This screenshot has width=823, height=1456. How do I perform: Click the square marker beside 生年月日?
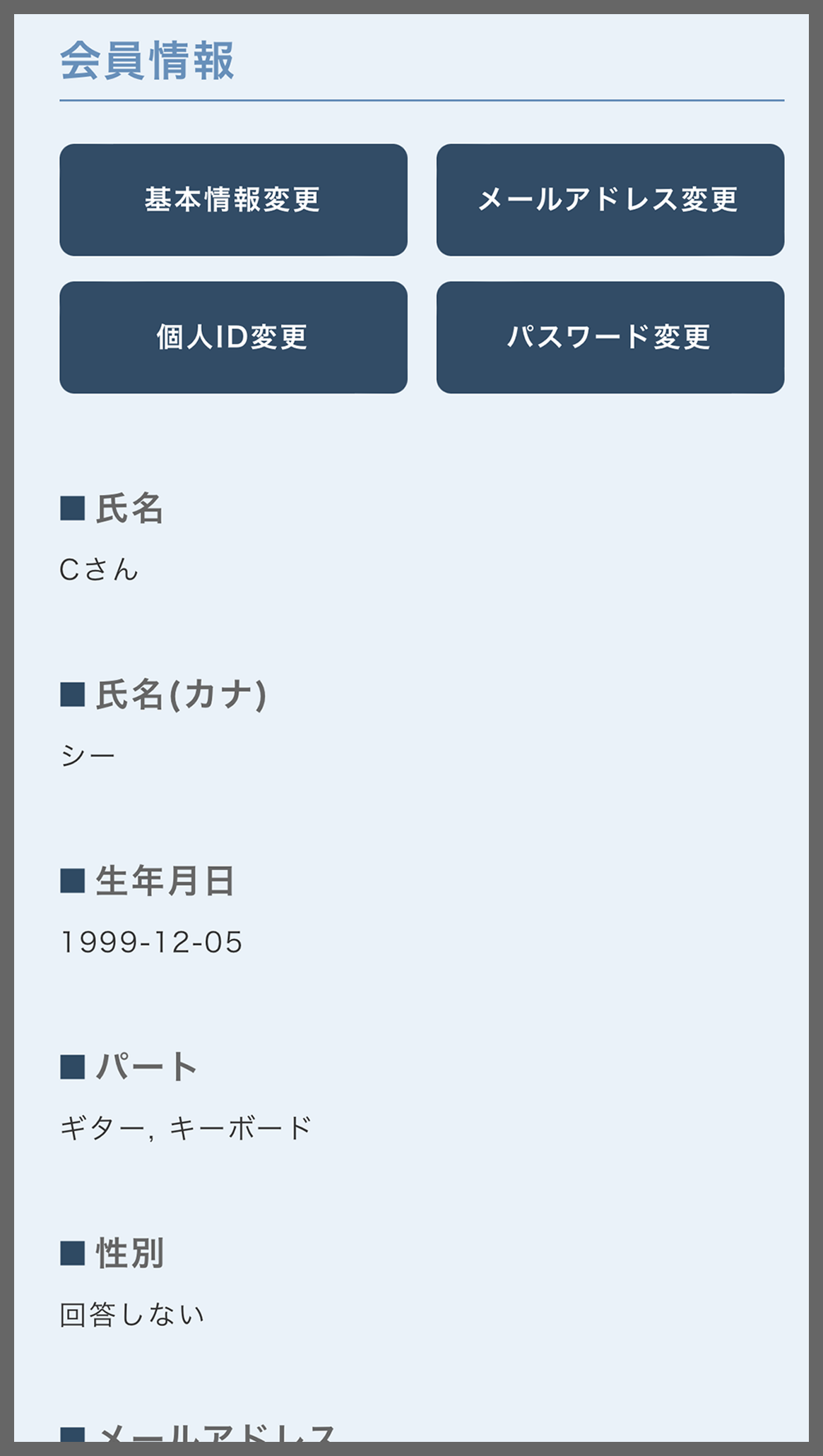pyautogui.click(x=73, y=882)
